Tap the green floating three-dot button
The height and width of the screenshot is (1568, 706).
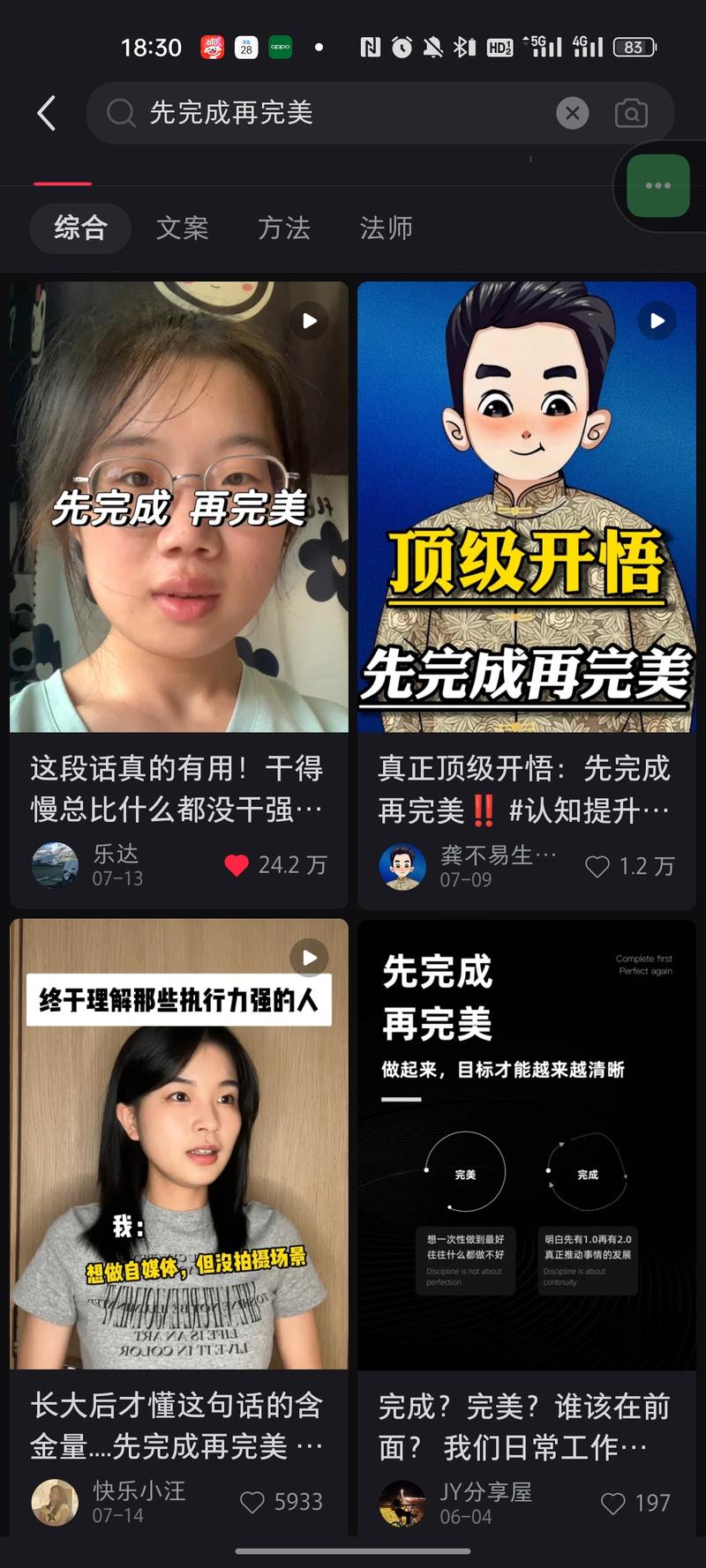click(x=658, y=185)
